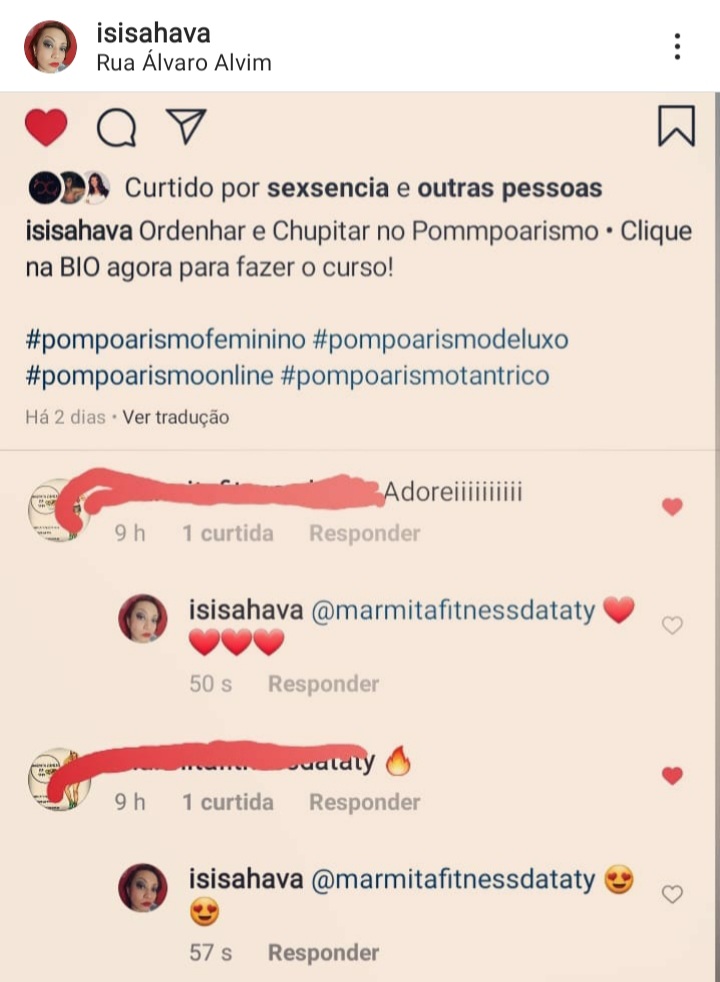Reply to isisahava's 50 s comment

point(323,684)
